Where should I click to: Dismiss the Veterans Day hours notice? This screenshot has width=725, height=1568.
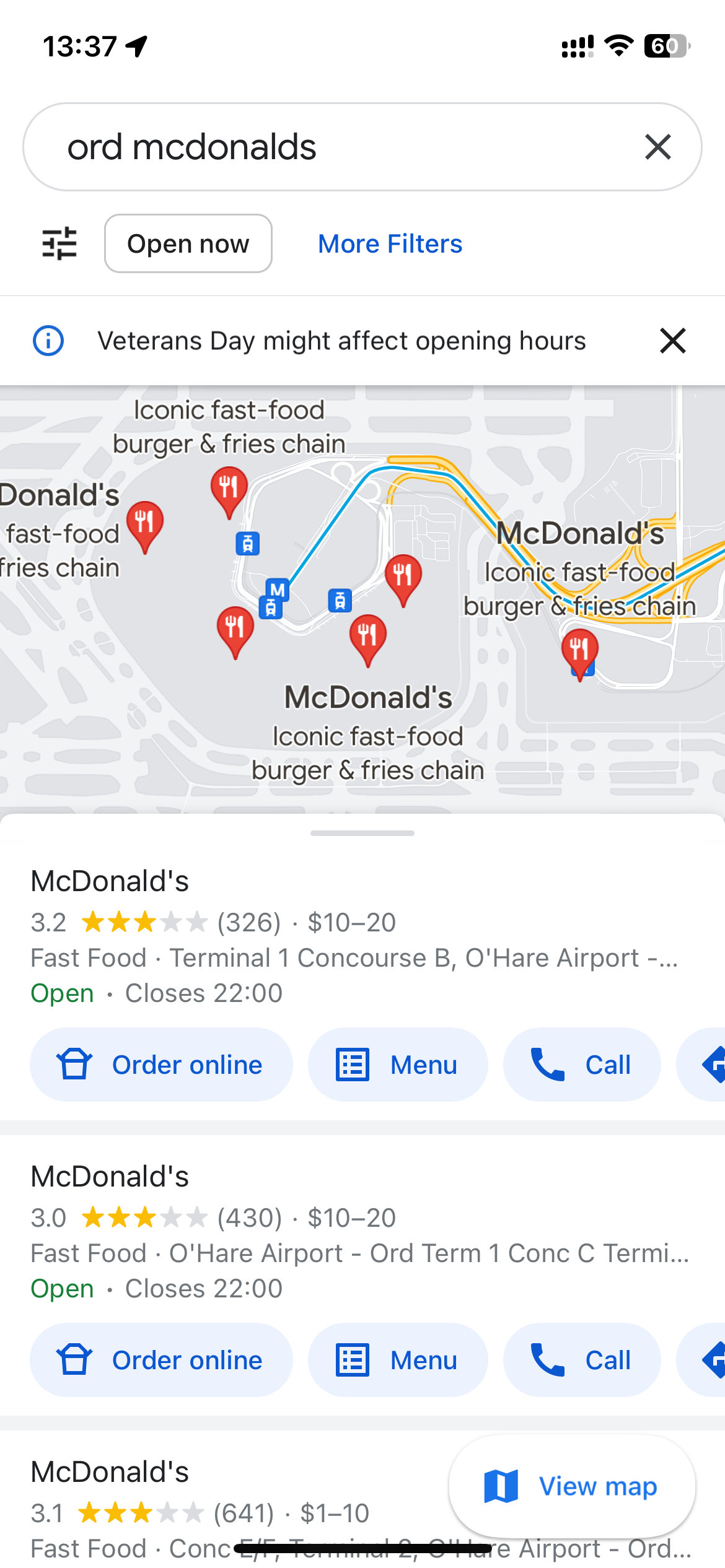click(x=673, y=341)
